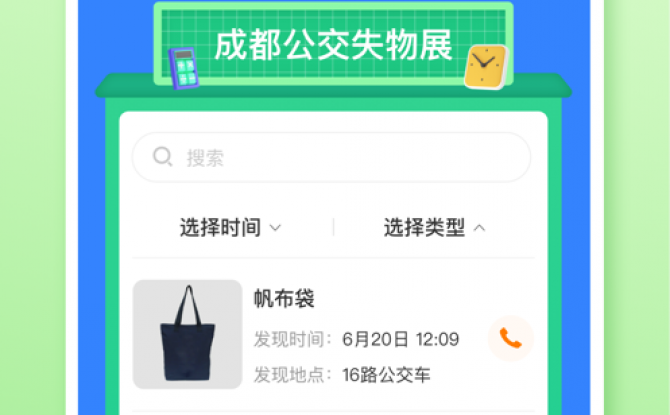The width and height of the screenshot is (670, 415).
Task: Call about the 帆布袋 lost item
Action: point(510,339)
